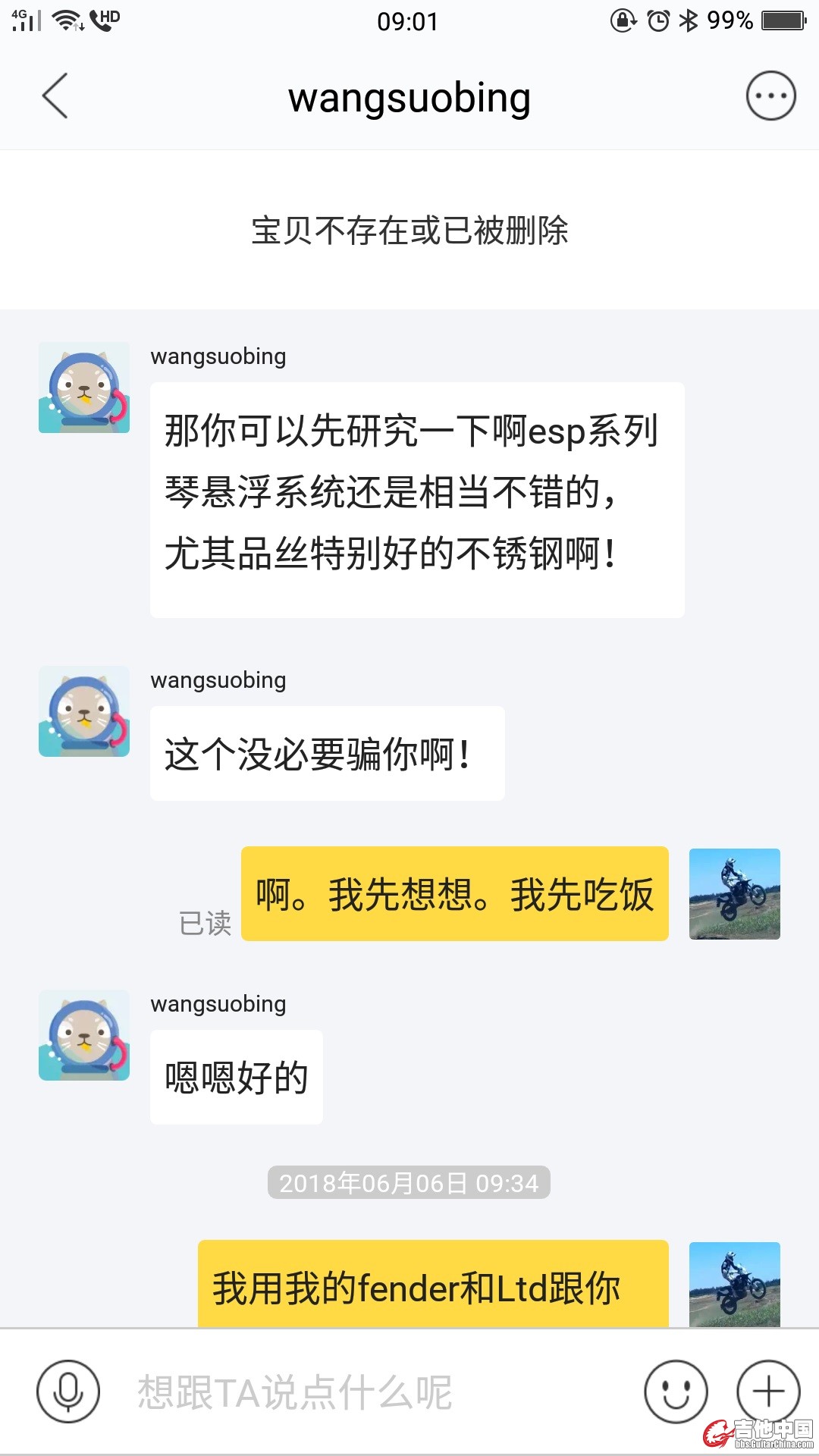Open the emoji smiley picker

(x=676, y=1392)
